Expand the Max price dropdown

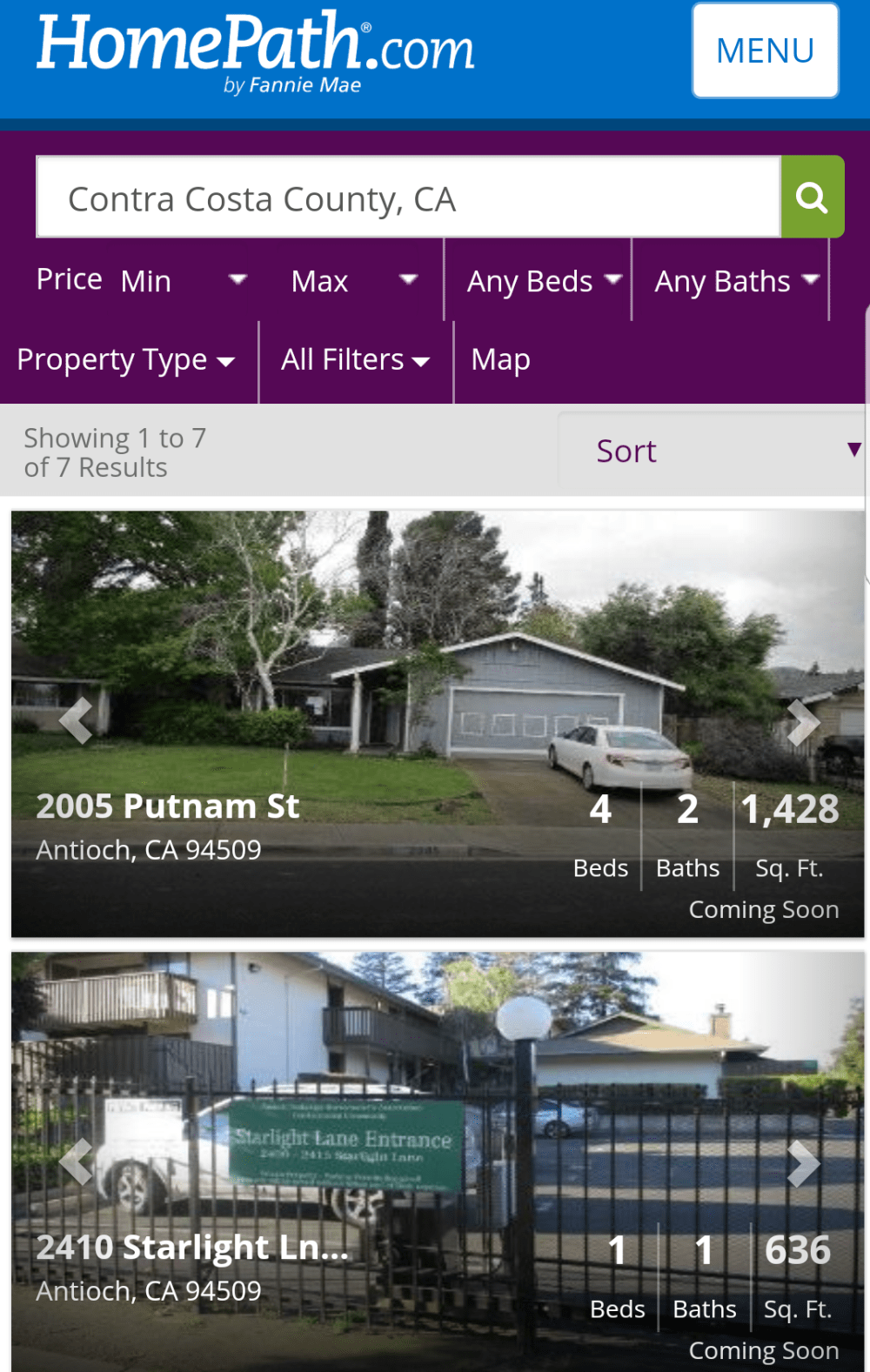(354, 281)
